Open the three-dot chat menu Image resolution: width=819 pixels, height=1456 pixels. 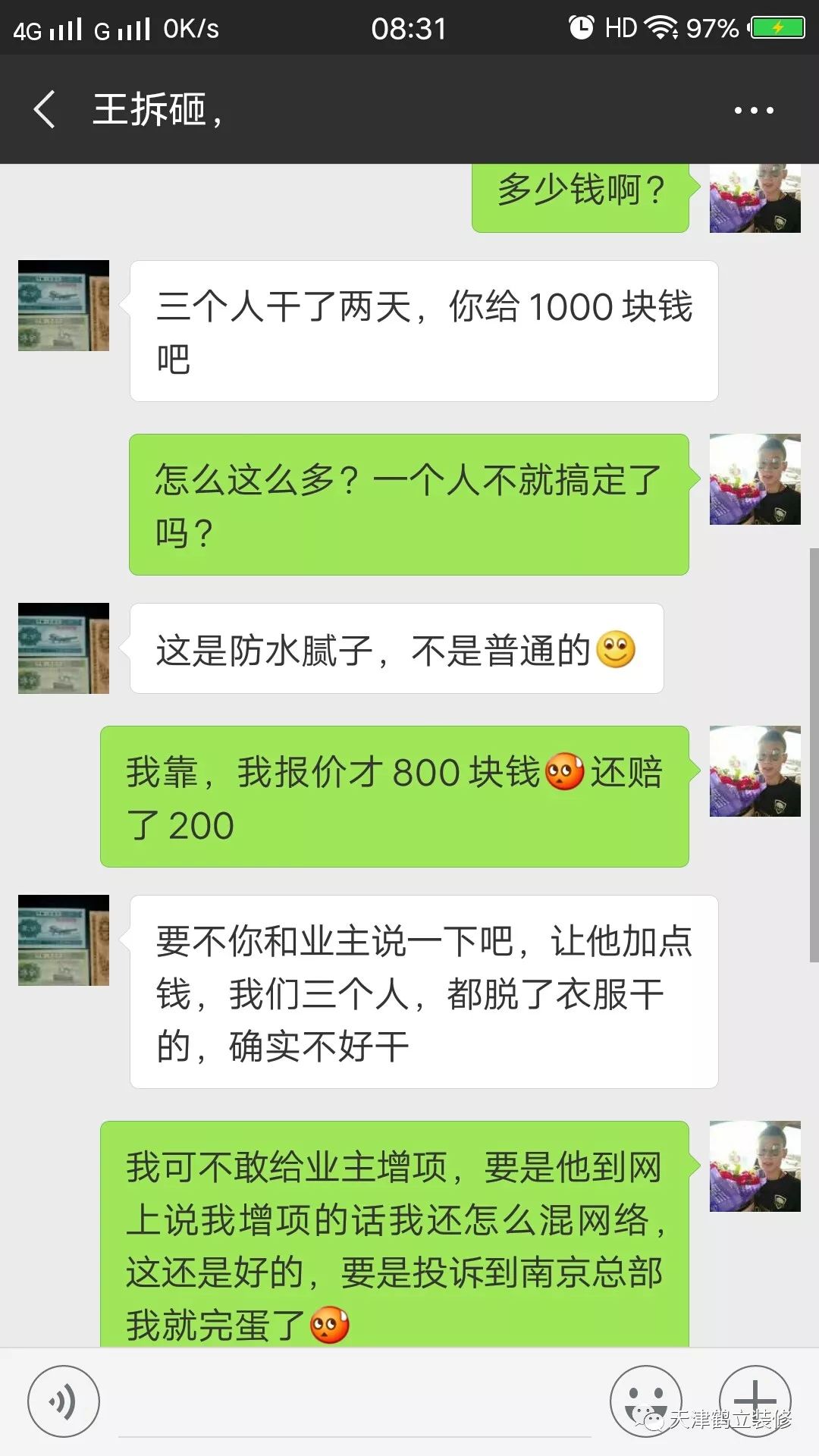pos(754,110)
